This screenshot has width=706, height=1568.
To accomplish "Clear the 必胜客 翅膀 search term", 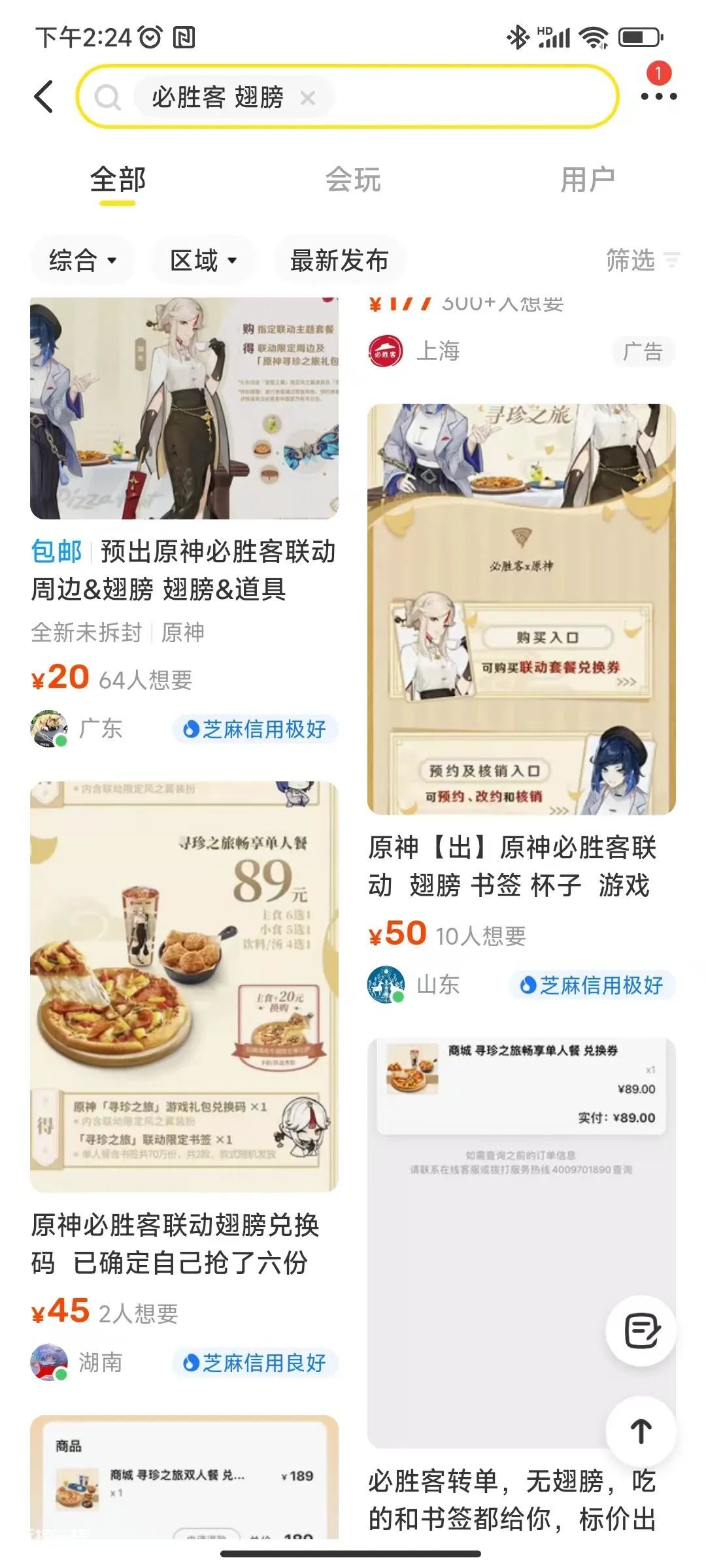I will click(x=307, y=98).
